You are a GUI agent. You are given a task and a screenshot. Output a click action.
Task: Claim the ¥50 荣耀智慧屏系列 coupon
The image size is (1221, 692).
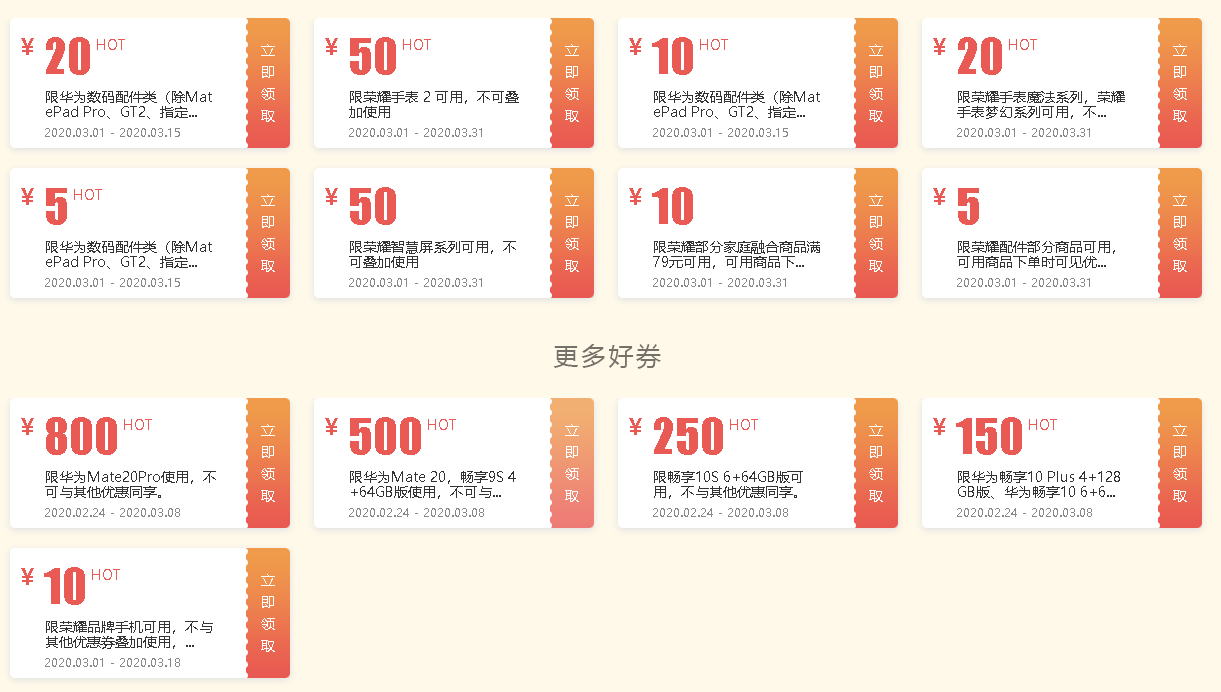(572, 233)
